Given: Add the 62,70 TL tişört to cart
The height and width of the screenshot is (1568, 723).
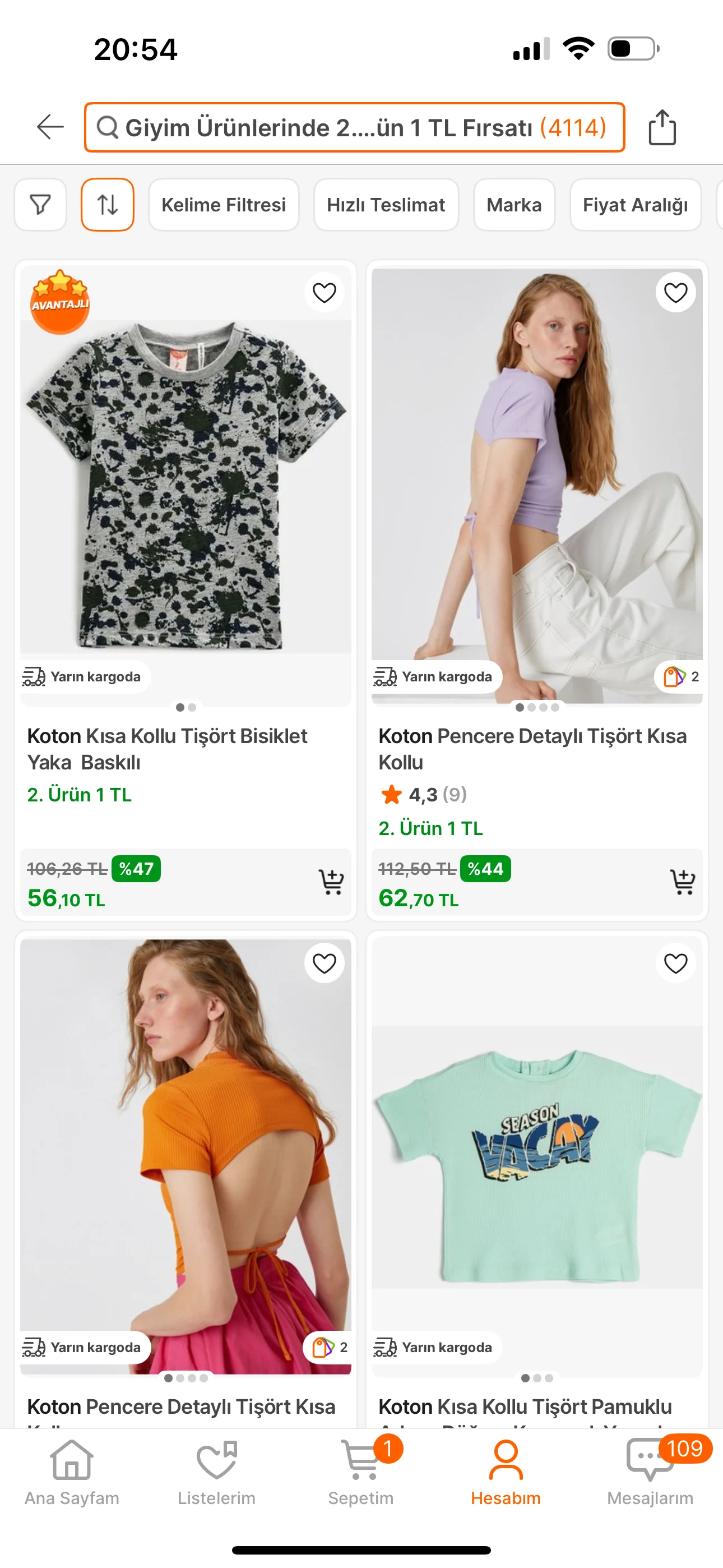Looking at the screenshot, I should (x=682, y=882).
